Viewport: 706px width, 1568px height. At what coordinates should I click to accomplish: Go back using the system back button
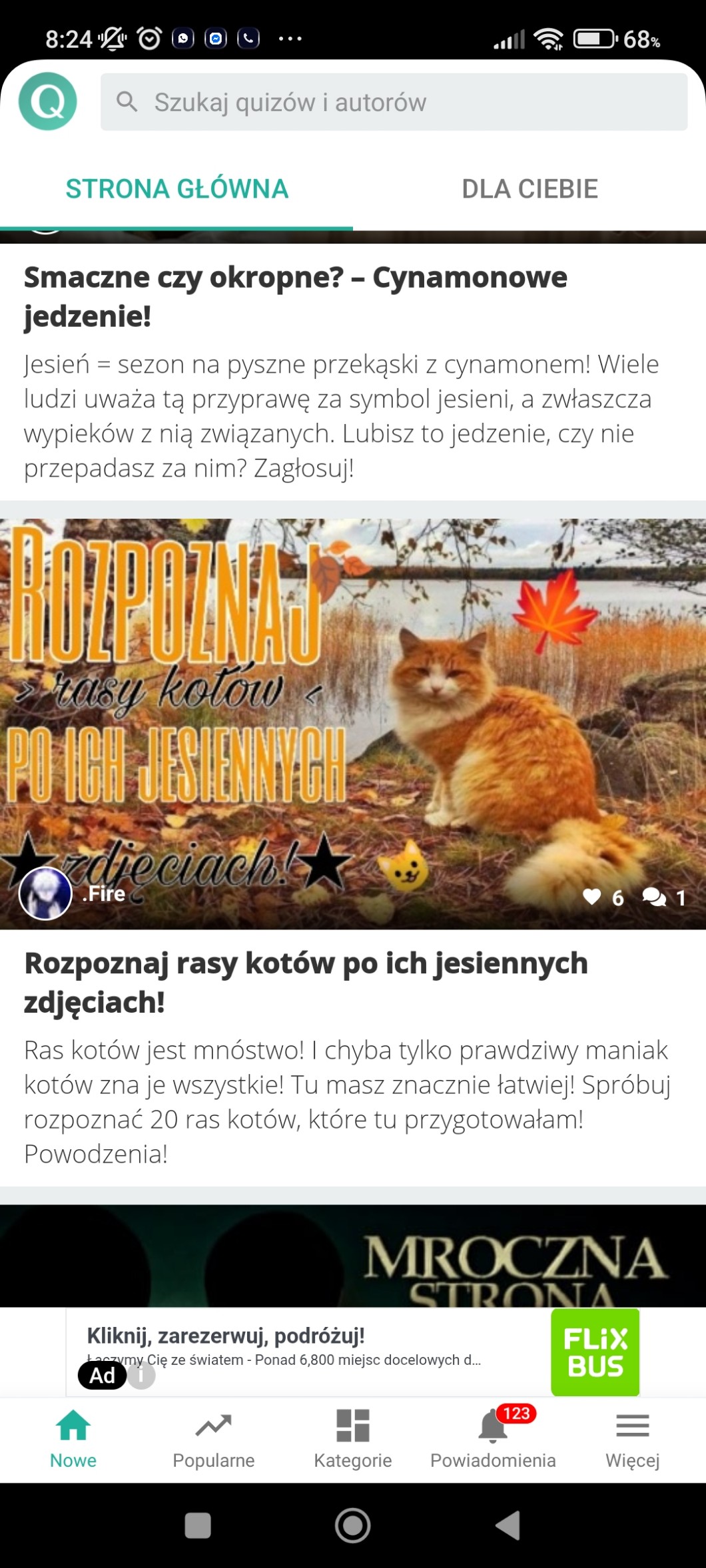coord(508,1525)
